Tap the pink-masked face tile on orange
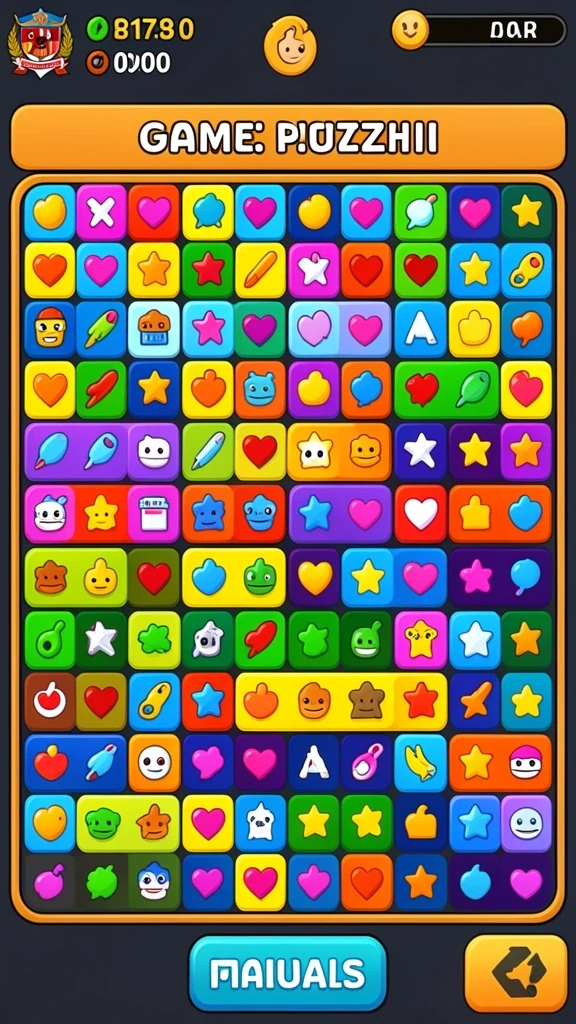Image resolution: width=576 pixels, height=1024 pixels. (x=526, y=763)
